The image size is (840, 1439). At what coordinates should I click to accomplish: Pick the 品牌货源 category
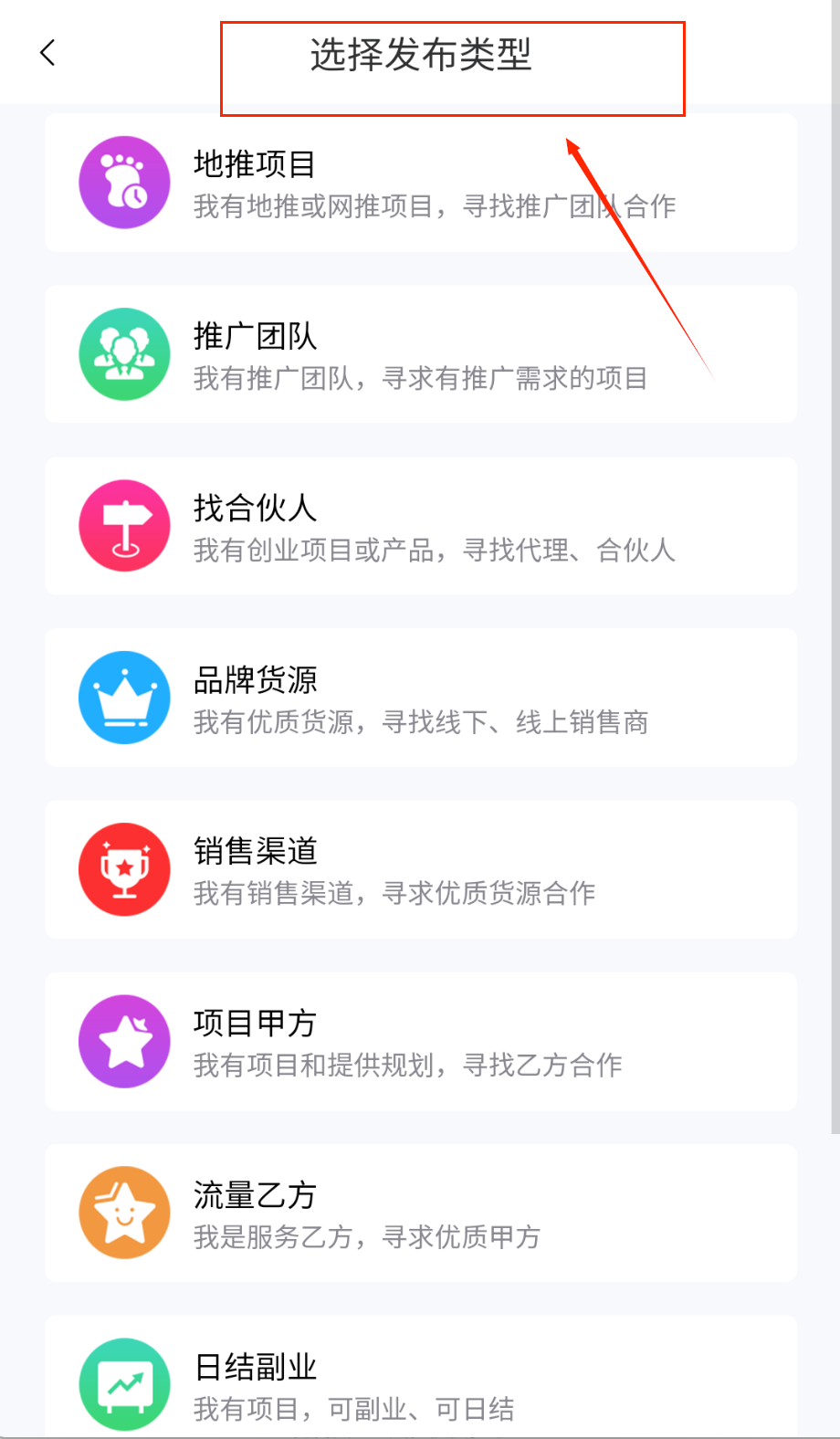[x=420, y=698]
